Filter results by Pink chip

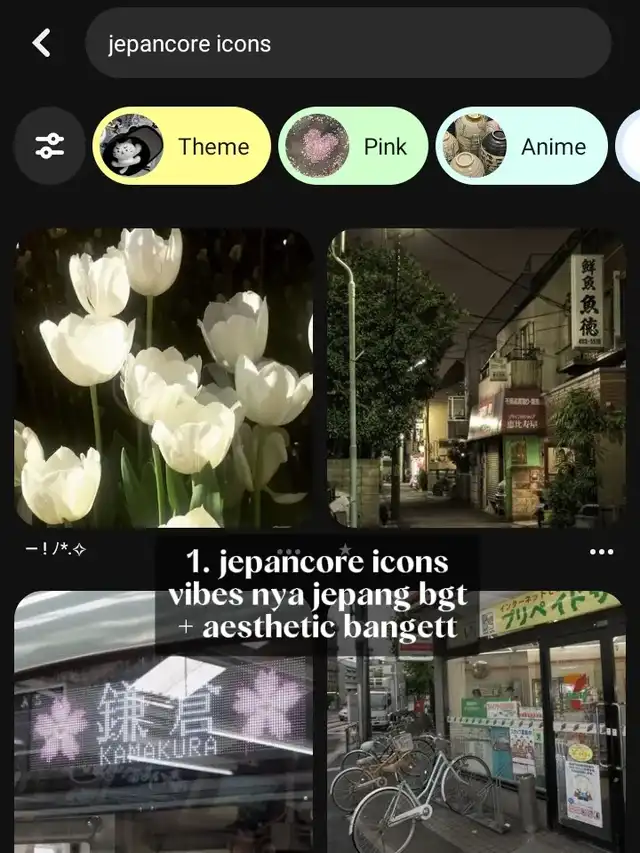[353, 146]
